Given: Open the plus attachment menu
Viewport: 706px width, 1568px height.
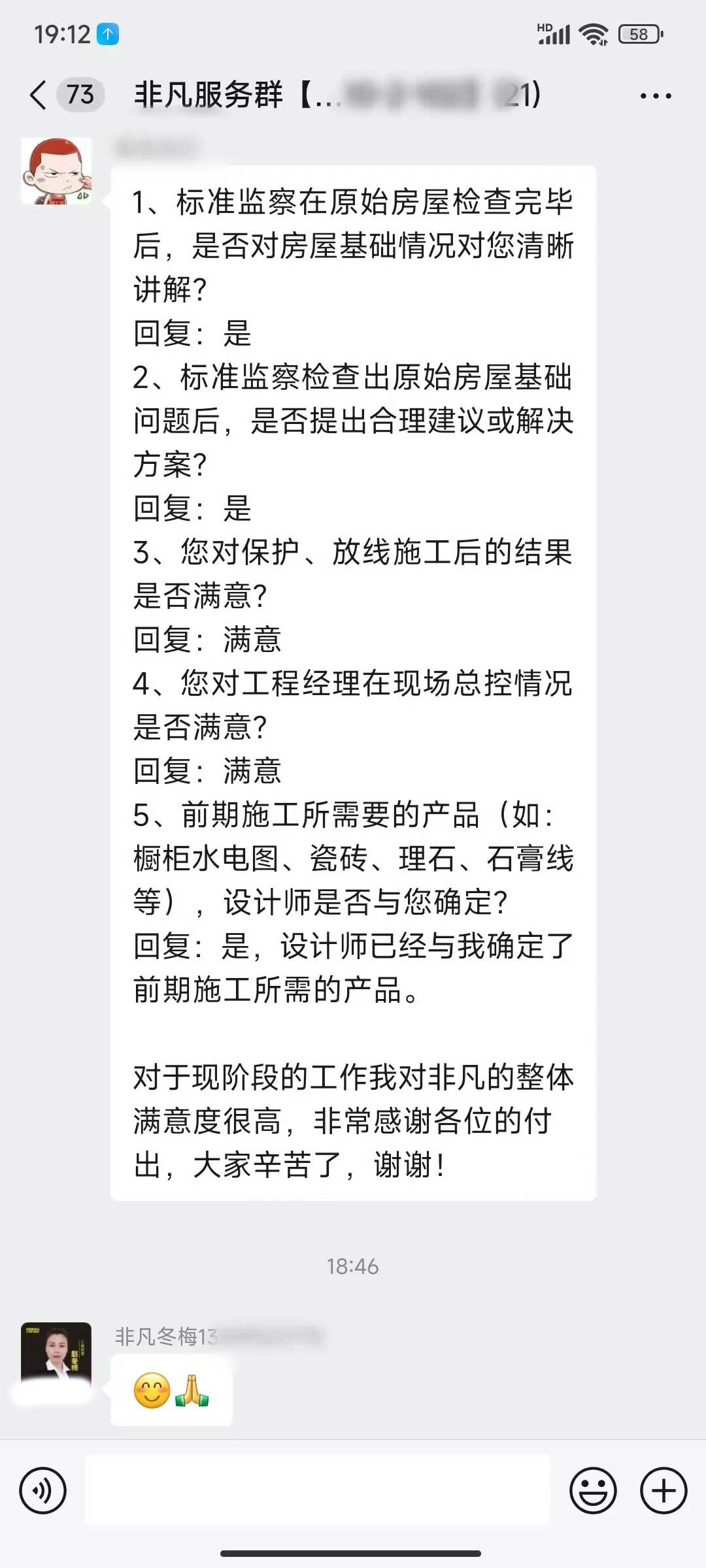Looking at the screenshot, I should click(x=663, y=1492).
